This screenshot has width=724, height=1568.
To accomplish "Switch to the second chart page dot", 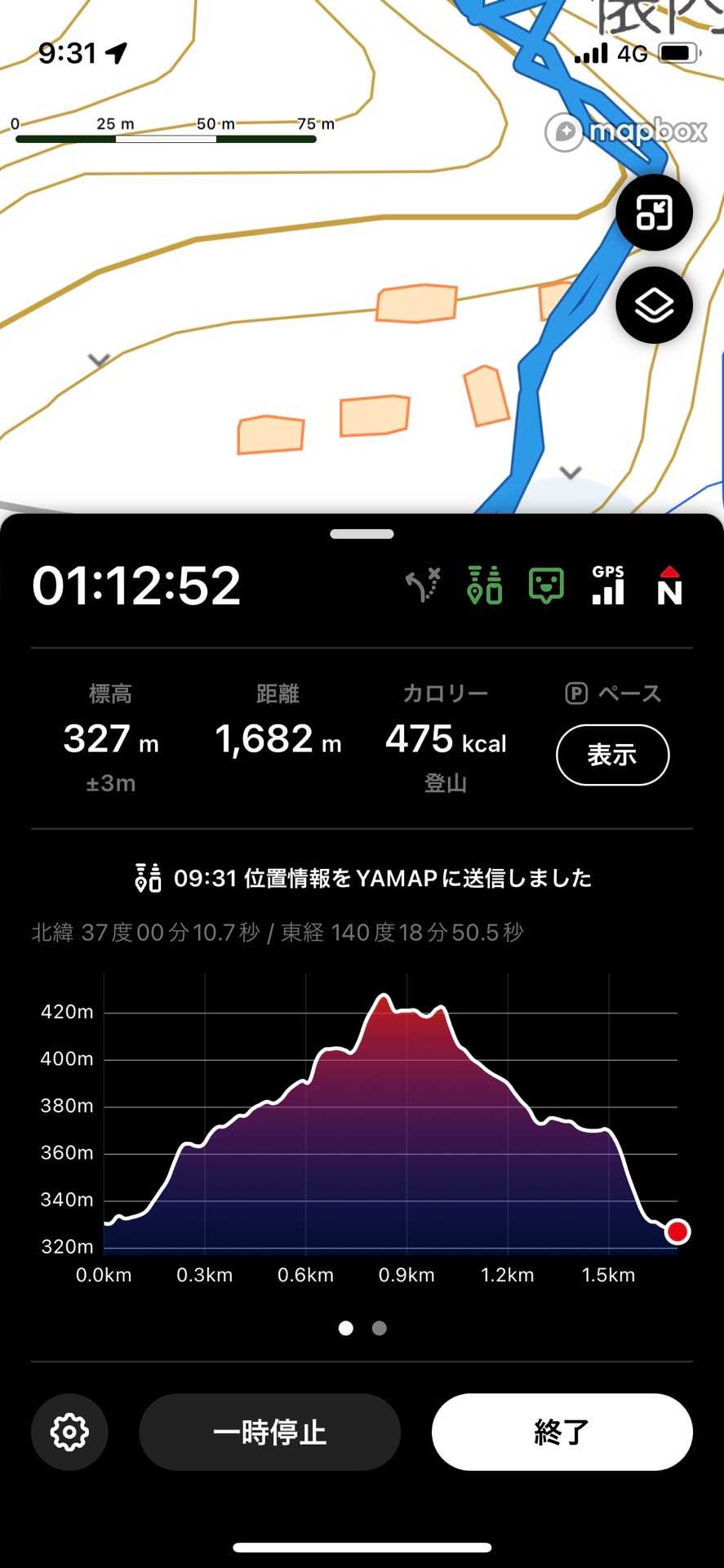I will pyautogui.click(x=379, y=1329).
